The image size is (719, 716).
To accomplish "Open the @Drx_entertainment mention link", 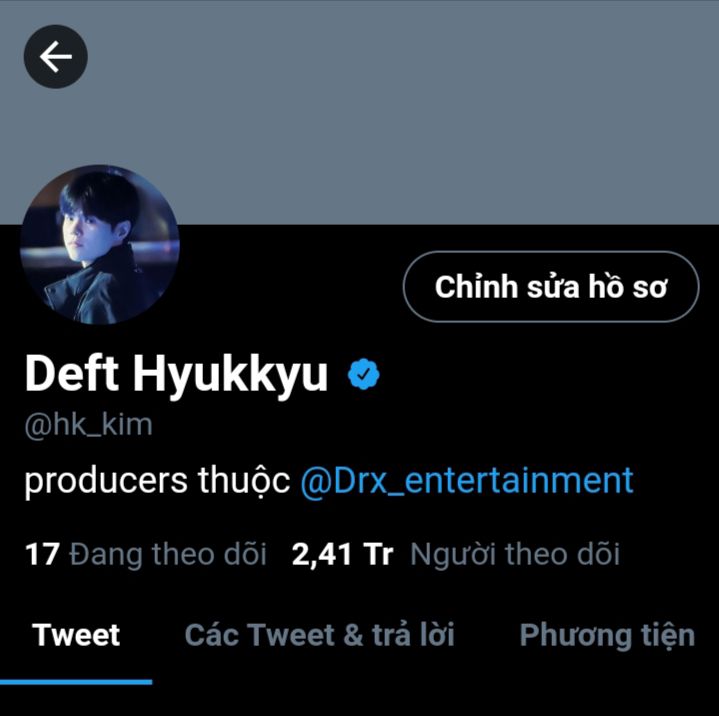I will coord(467,480).
